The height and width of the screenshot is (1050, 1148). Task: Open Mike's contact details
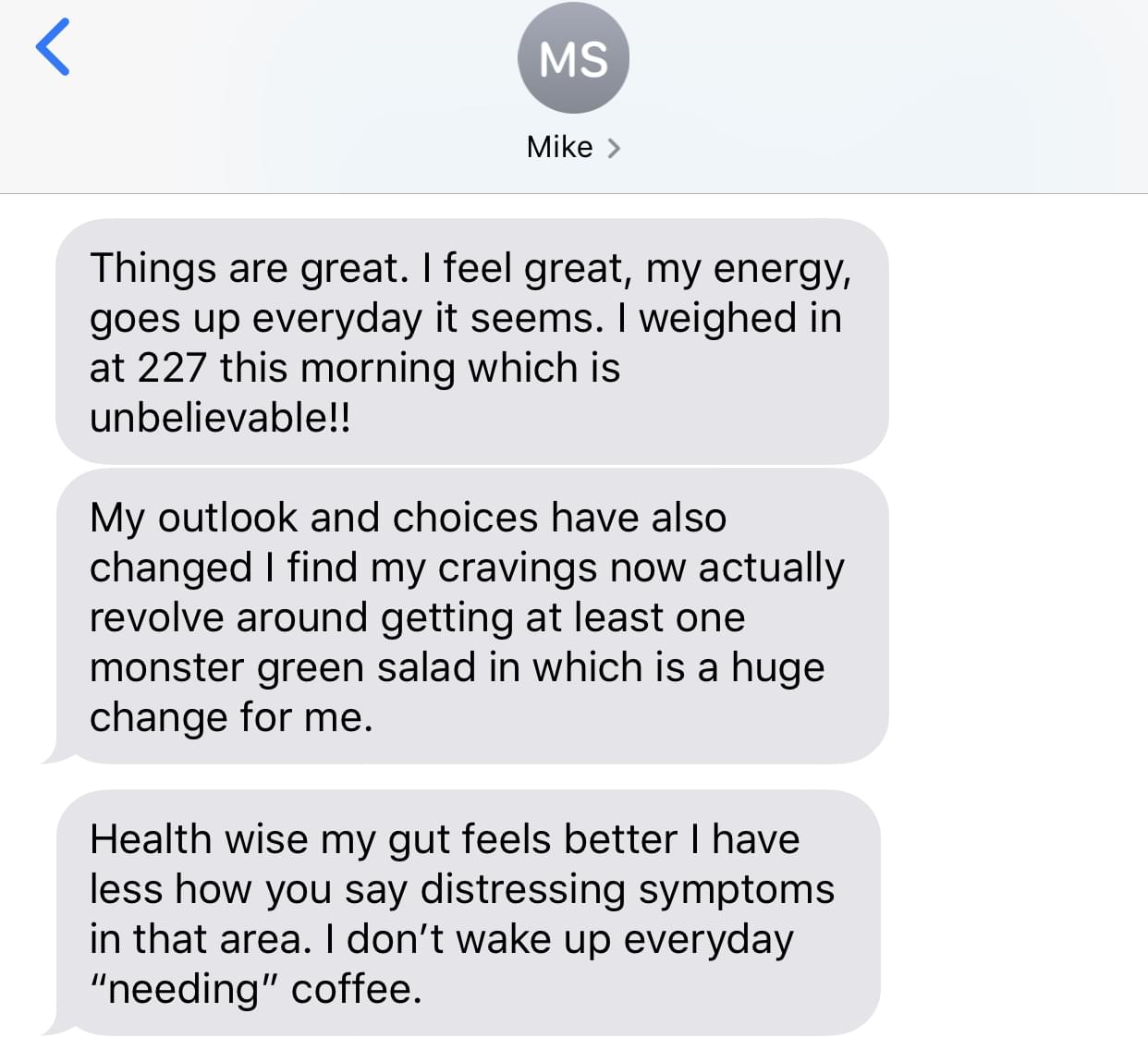[573, 147]
